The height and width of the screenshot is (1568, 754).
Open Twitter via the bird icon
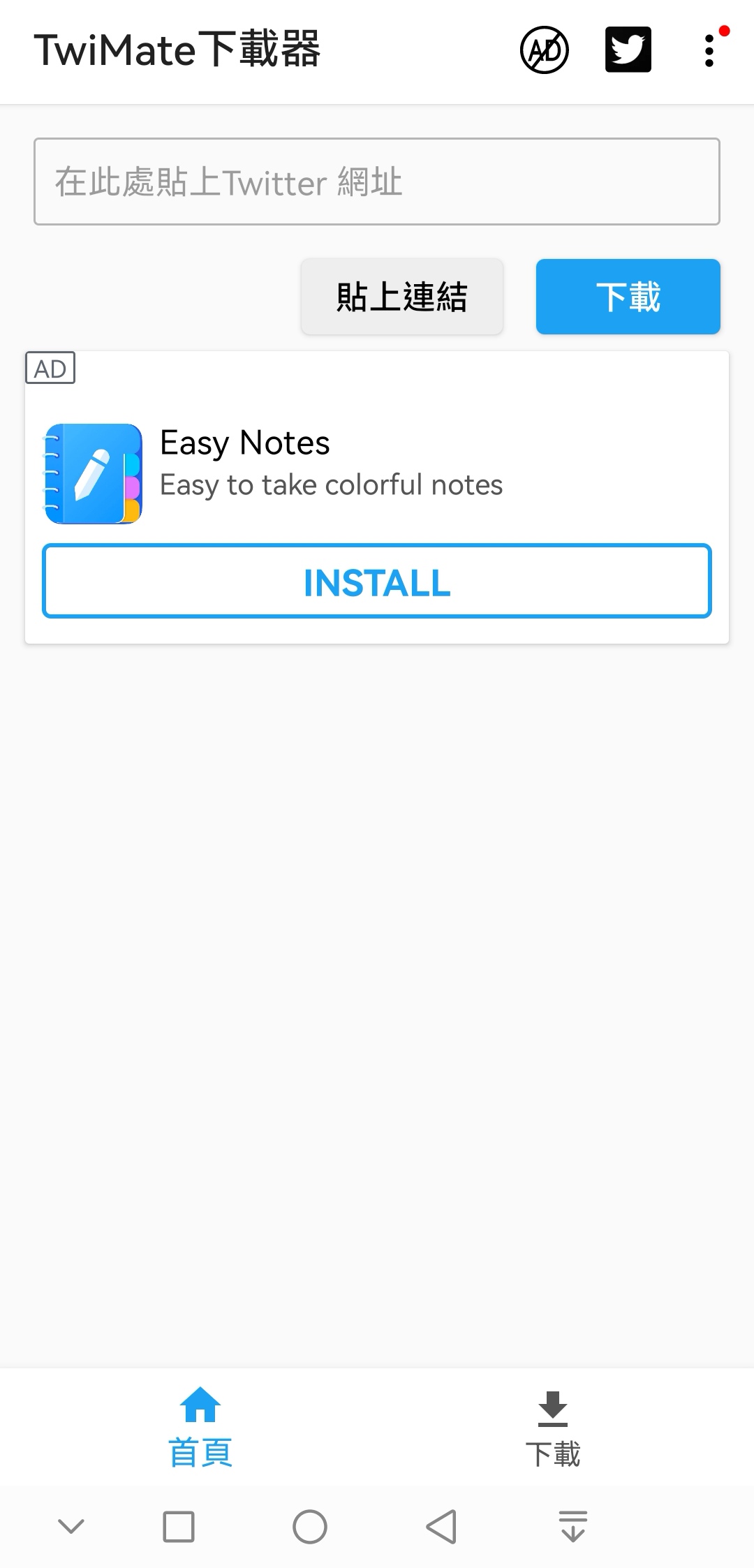[628, 50]
